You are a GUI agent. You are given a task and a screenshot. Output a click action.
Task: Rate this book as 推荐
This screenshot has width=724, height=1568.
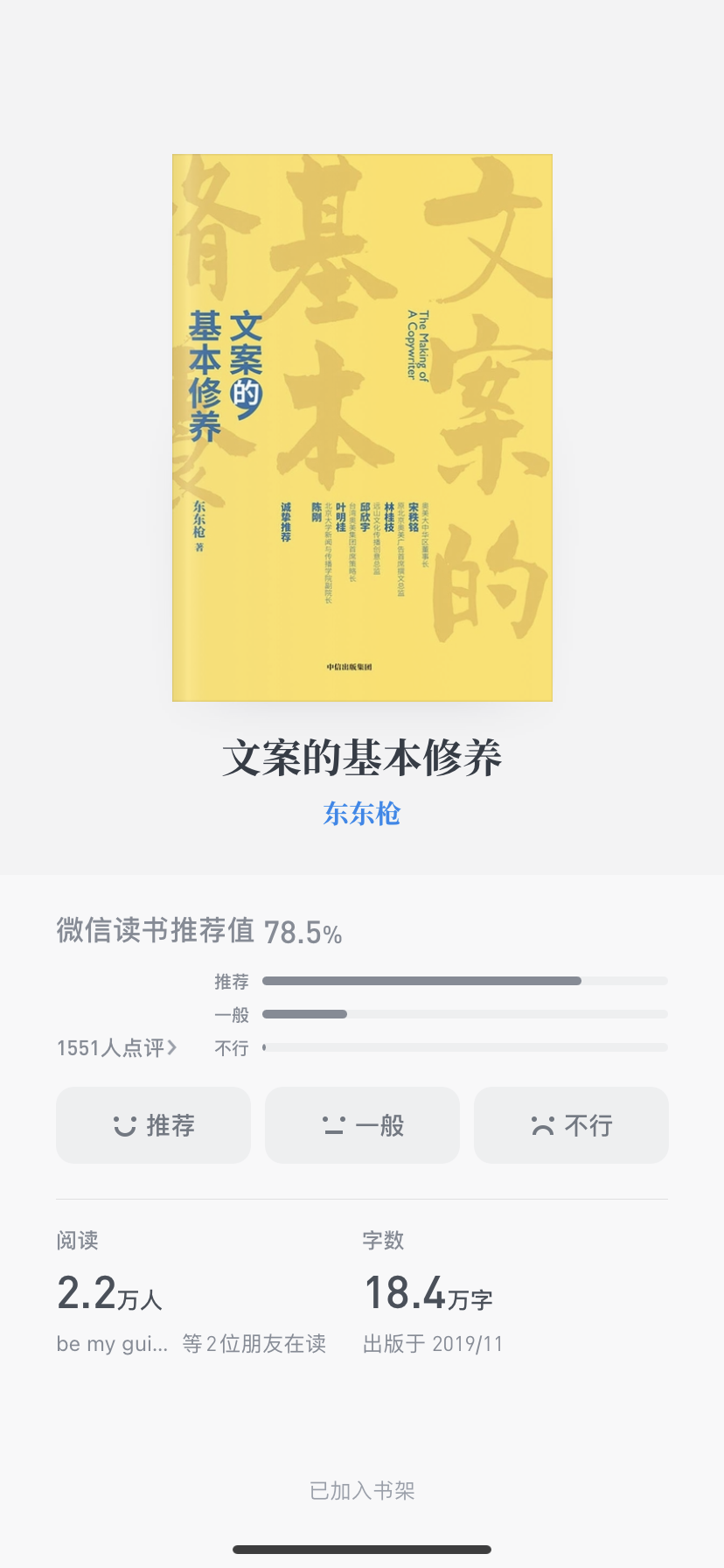[x=153, y=1125]
